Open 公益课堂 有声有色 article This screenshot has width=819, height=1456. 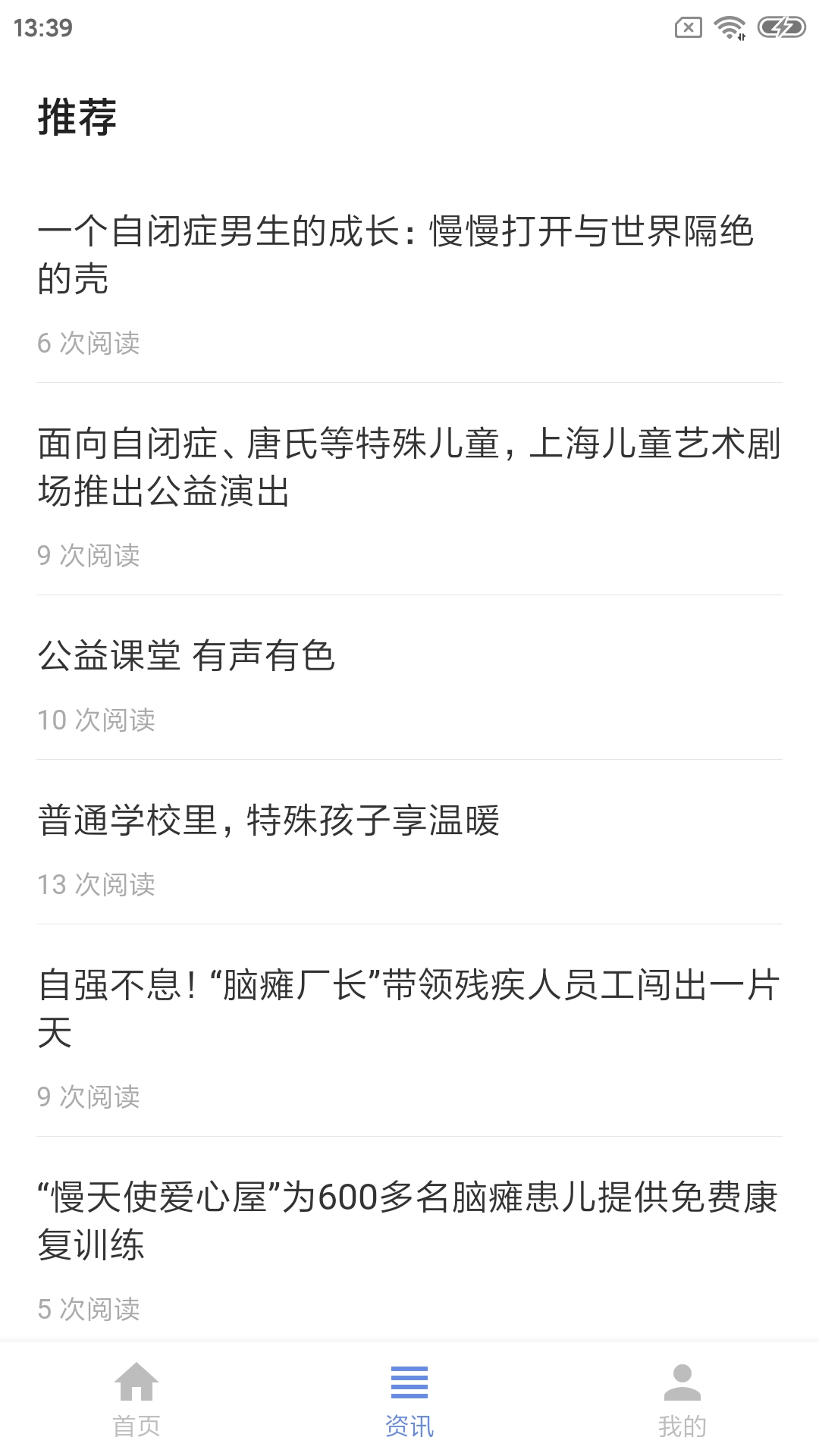click(x=187, y=656)
